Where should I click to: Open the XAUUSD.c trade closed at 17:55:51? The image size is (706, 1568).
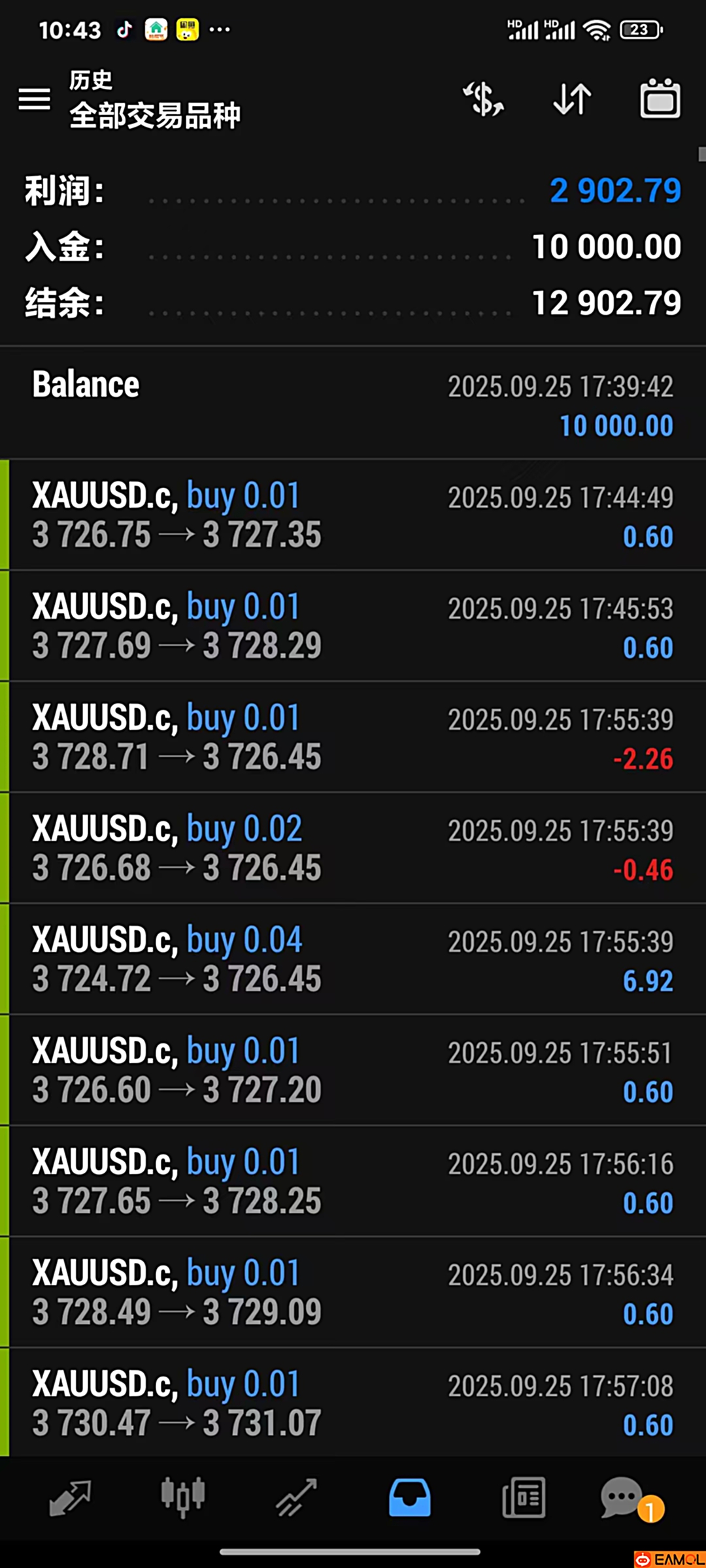point(353,1070)
